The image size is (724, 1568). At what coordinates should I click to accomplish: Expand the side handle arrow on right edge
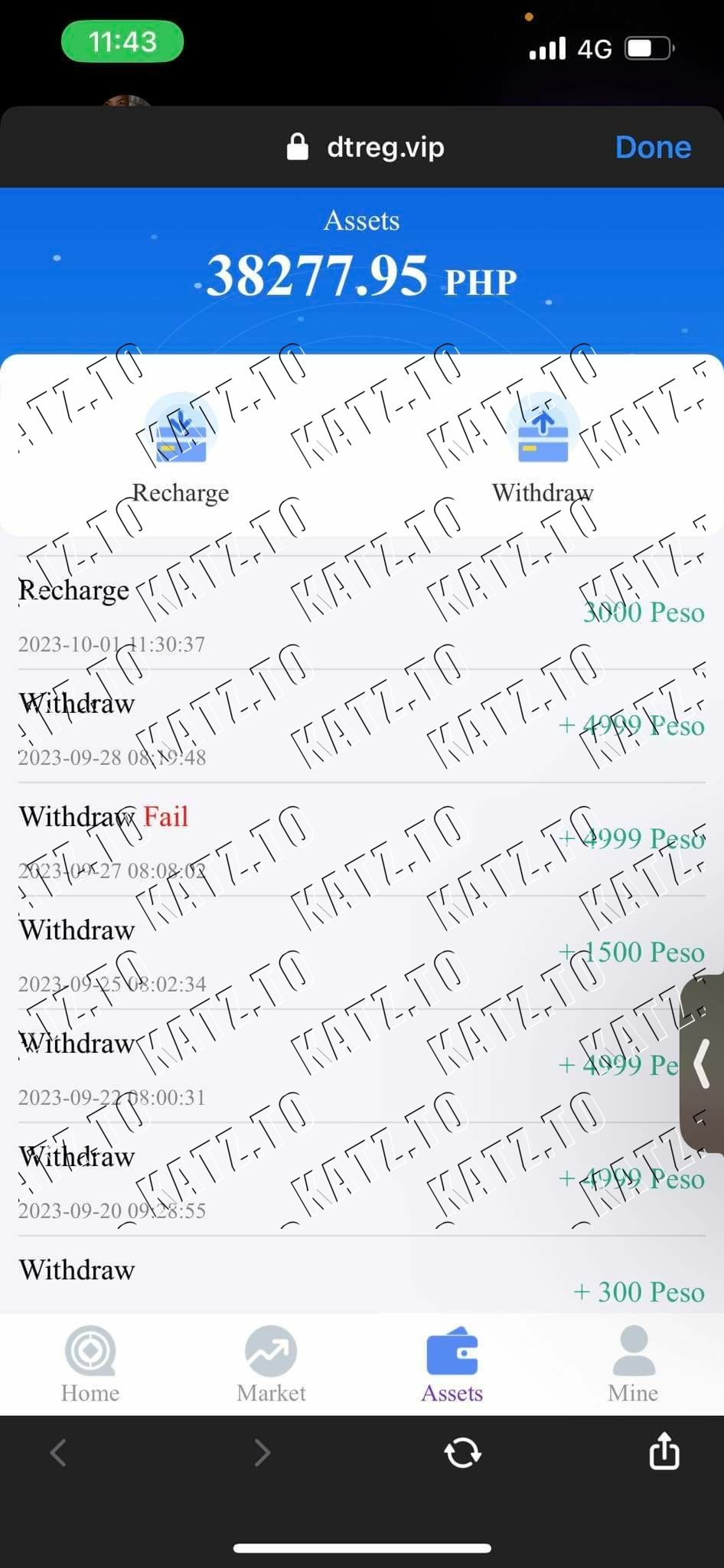(x=702, y=1063)
